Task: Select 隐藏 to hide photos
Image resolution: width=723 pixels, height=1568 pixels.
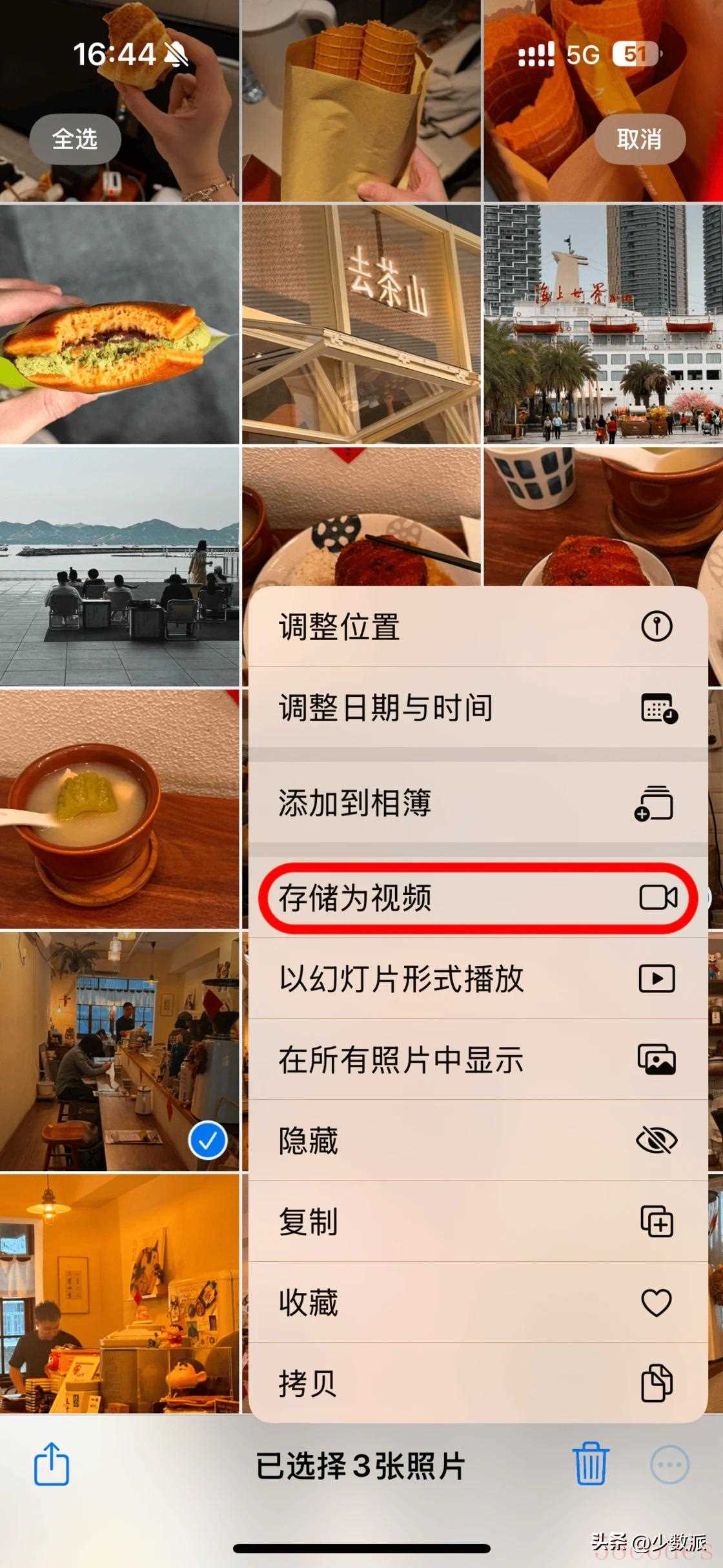Action: (476, 1140)
